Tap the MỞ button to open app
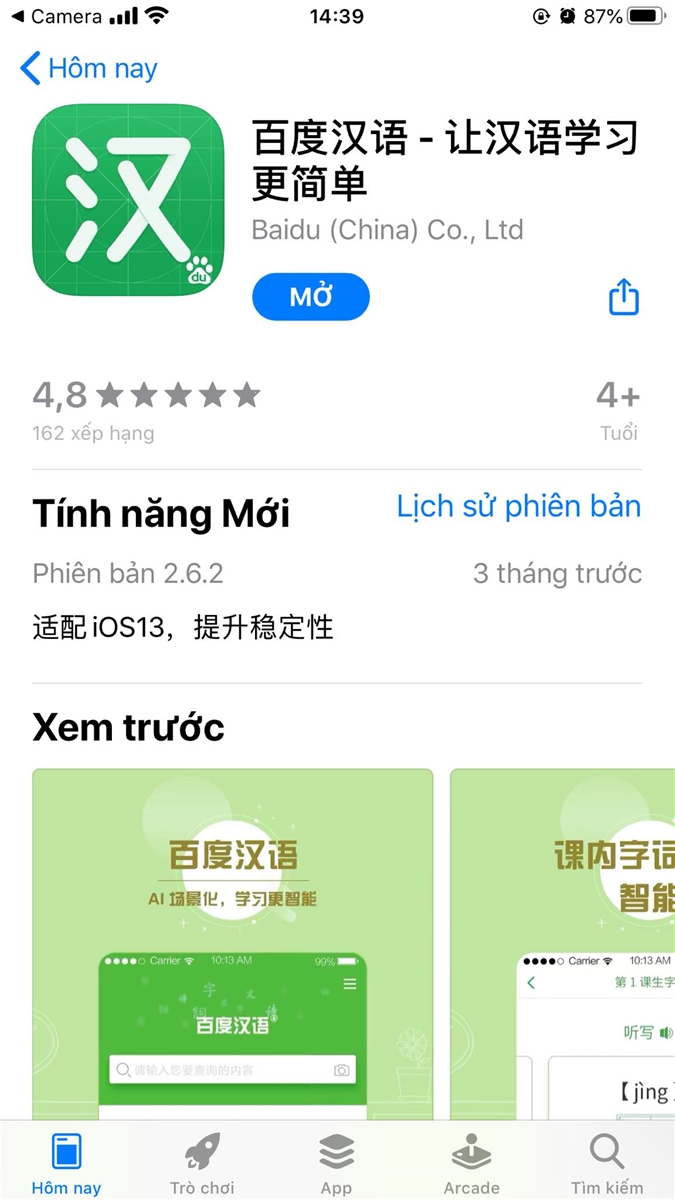 coord(311,297)
